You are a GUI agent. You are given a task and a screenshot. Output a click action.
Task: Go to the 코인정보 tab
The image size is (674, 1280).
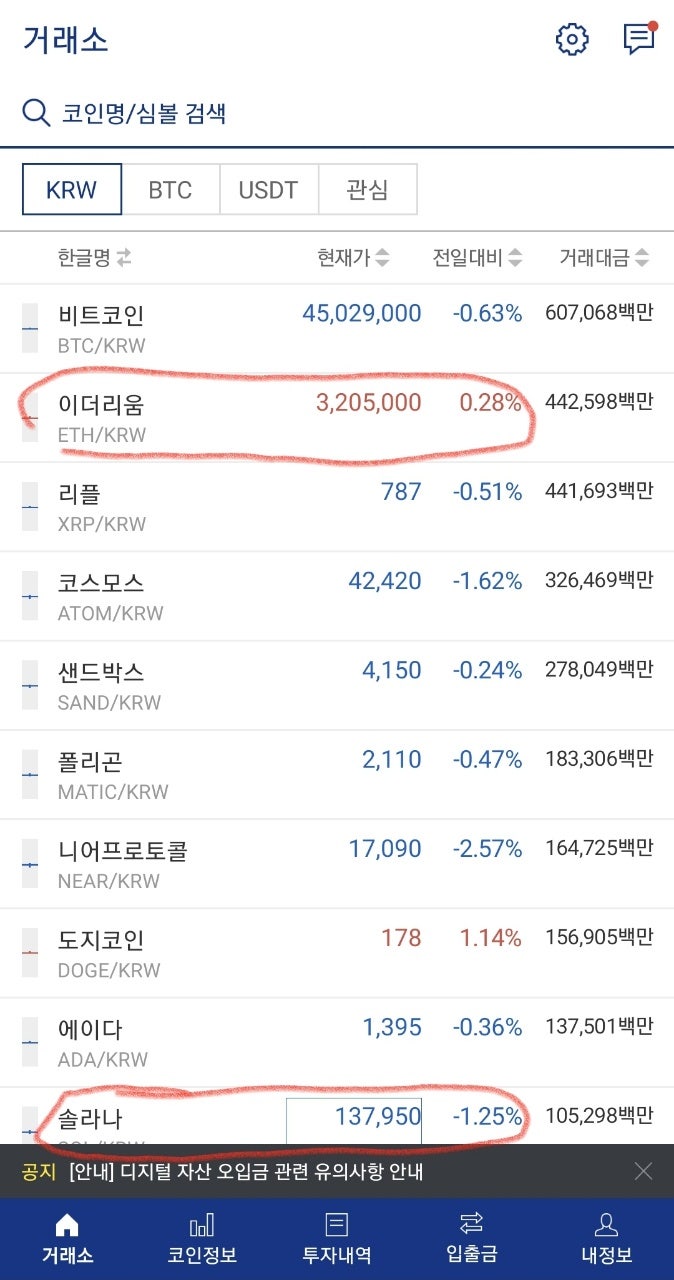(x=202, y=1238)
